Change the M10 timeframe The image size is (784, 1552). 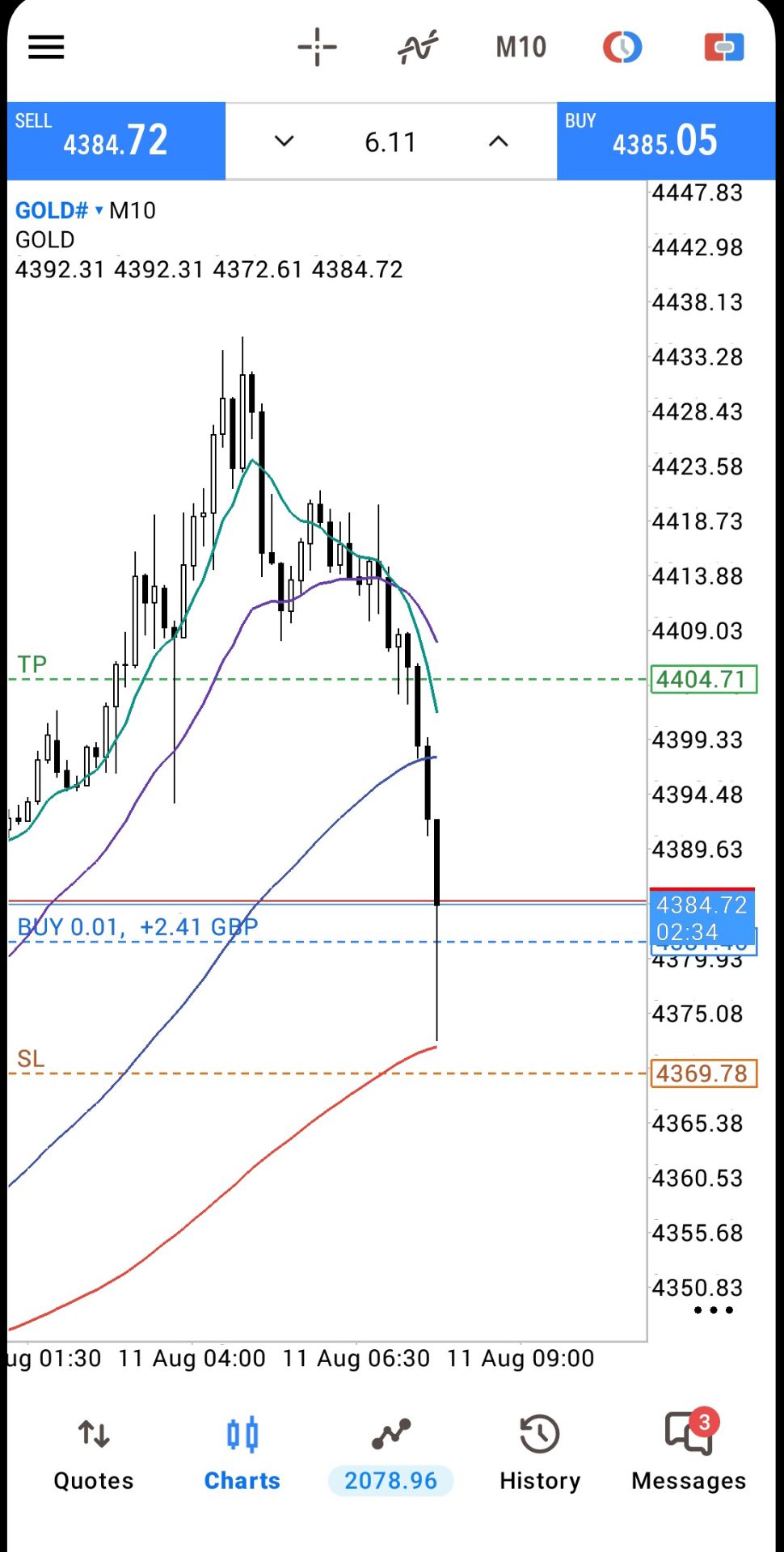click(521, 47)
